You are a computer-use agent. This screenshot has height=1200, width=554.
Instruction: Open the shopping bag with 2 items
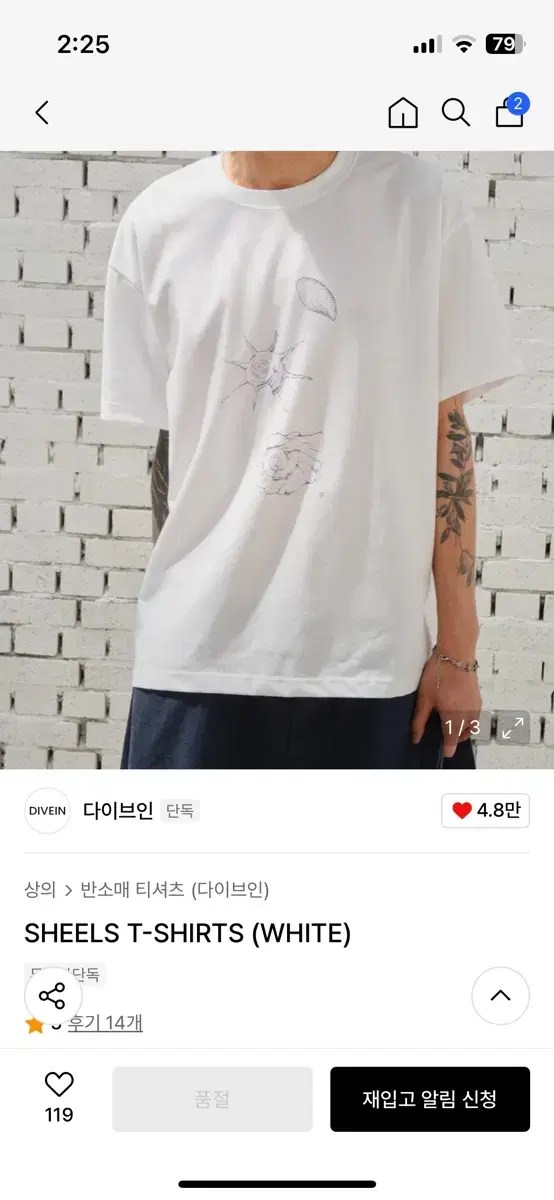511,111
